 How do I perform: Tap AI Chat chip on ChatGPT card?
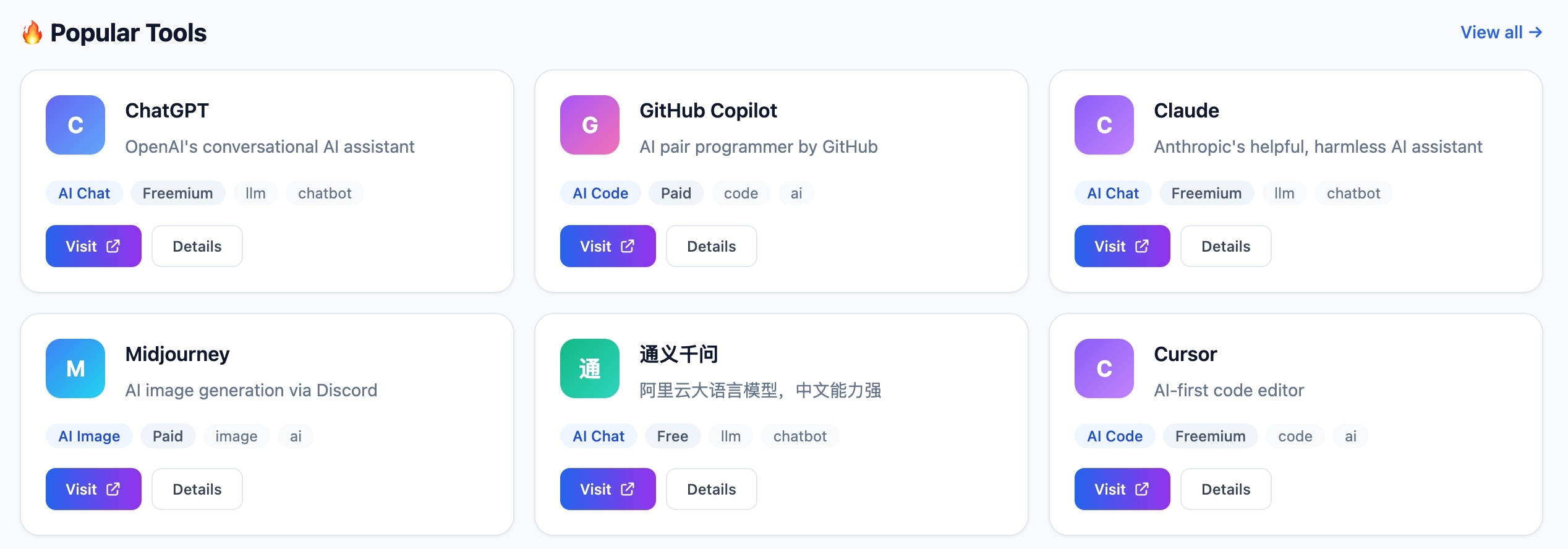[84, 193]
